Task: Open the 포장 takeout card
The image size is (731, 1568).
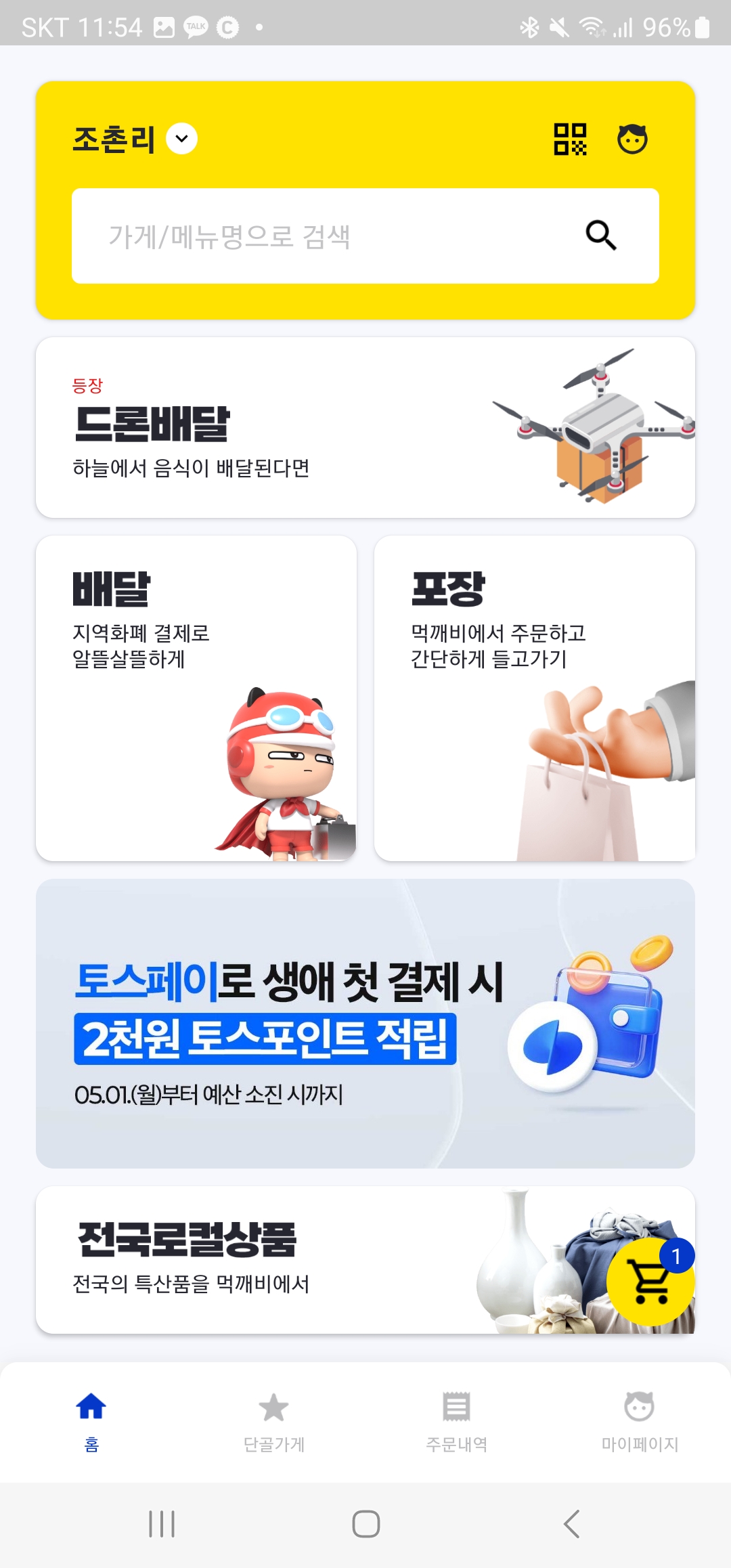Action: click(x=535, y=698)
